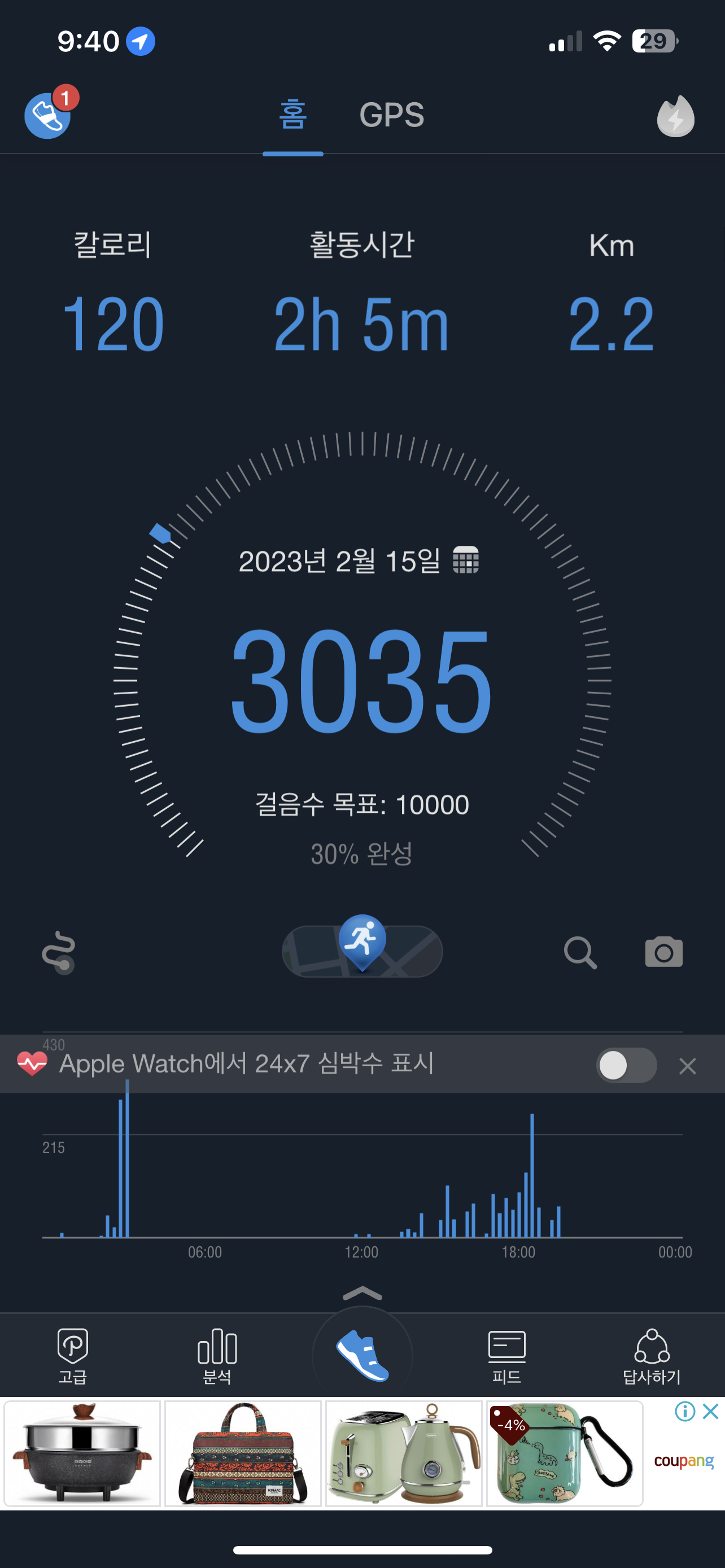
Task: Open the flame streak icon
Action: [675, 116]
